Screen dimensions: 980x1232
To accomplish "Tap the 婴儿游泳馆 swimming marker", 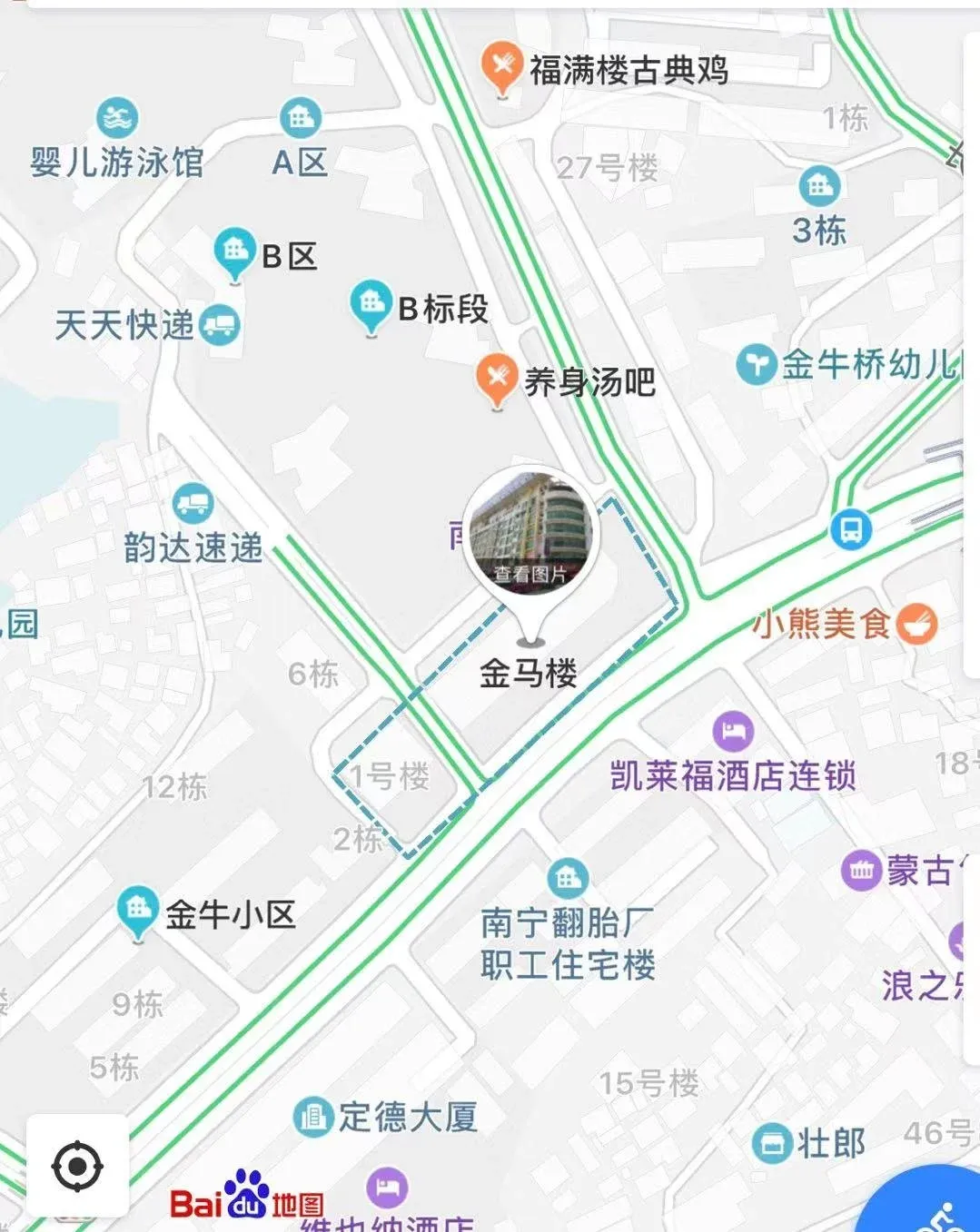I will 116,119.
